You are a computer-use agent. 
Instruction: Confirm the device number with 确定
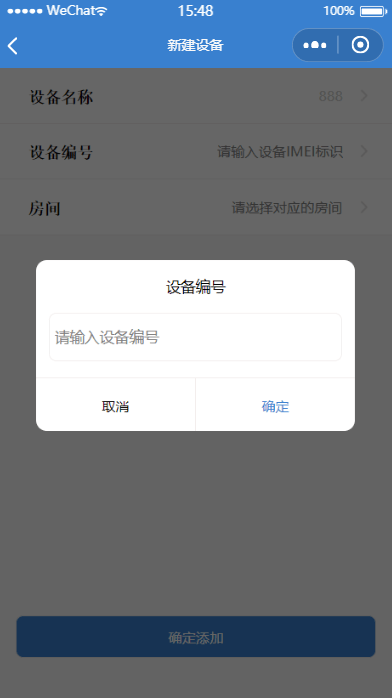click(x=275, y=405)
